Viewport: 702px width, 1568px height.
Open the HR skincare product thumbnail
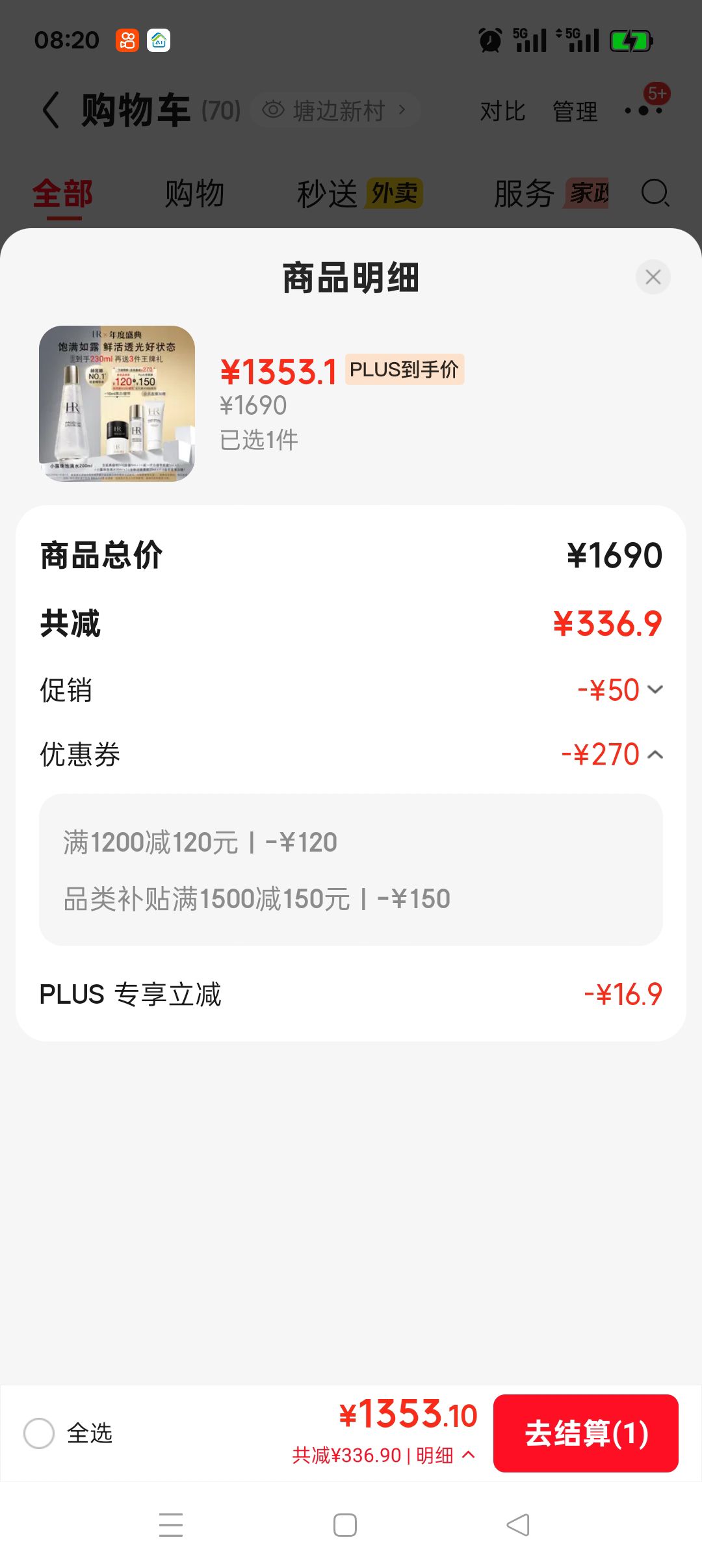117,404
